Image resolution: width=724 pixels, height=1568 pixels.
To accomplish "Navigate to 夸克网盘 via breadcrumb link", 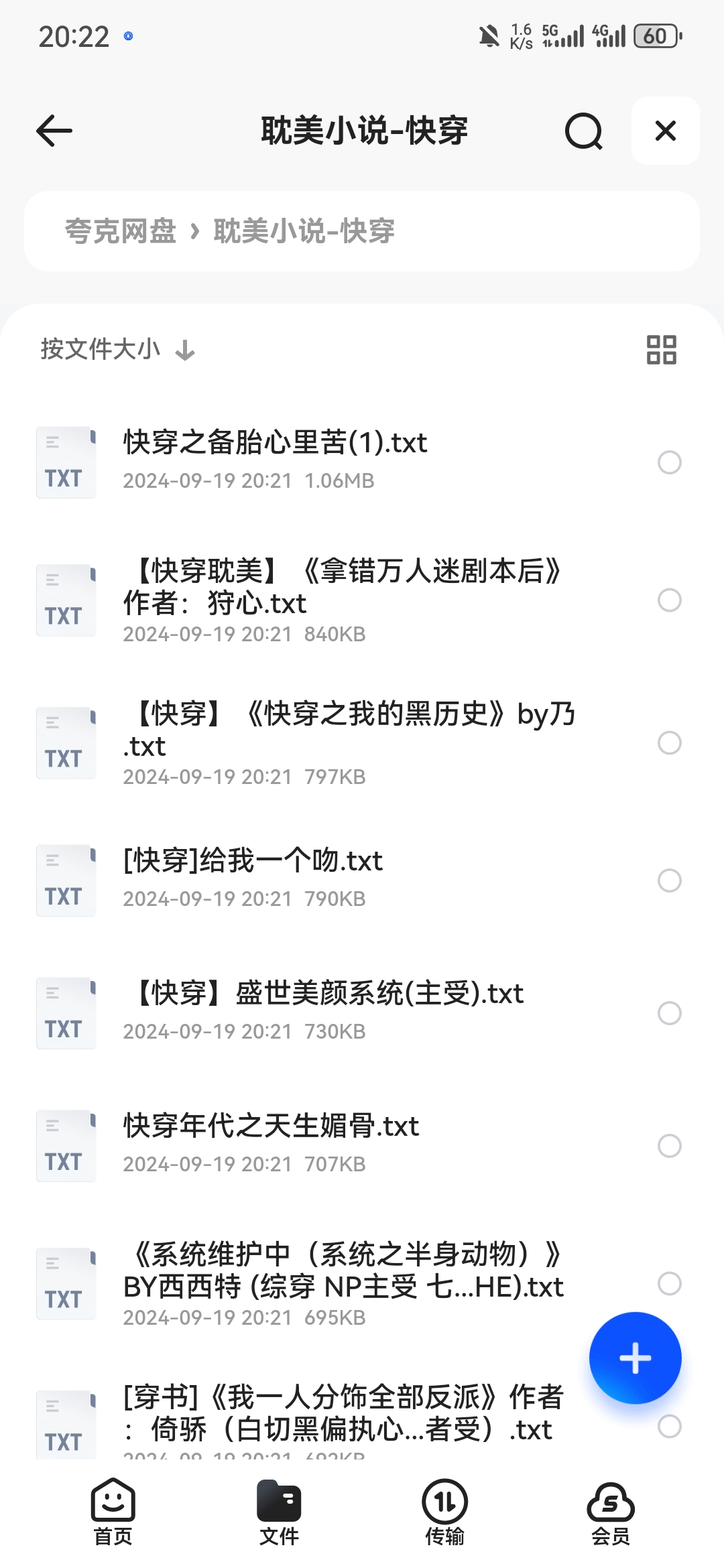I will (x=115, y=230).
